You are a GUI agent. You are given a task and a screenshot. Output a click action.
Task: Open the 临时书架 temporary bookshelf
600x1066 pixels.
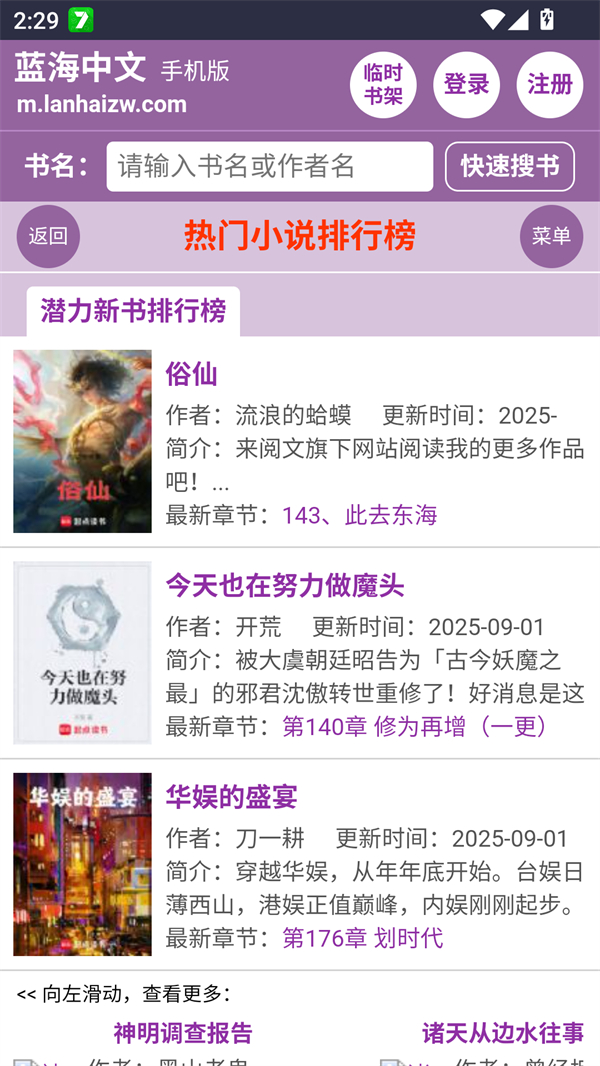pyautogui.click(x=383, y=85)
